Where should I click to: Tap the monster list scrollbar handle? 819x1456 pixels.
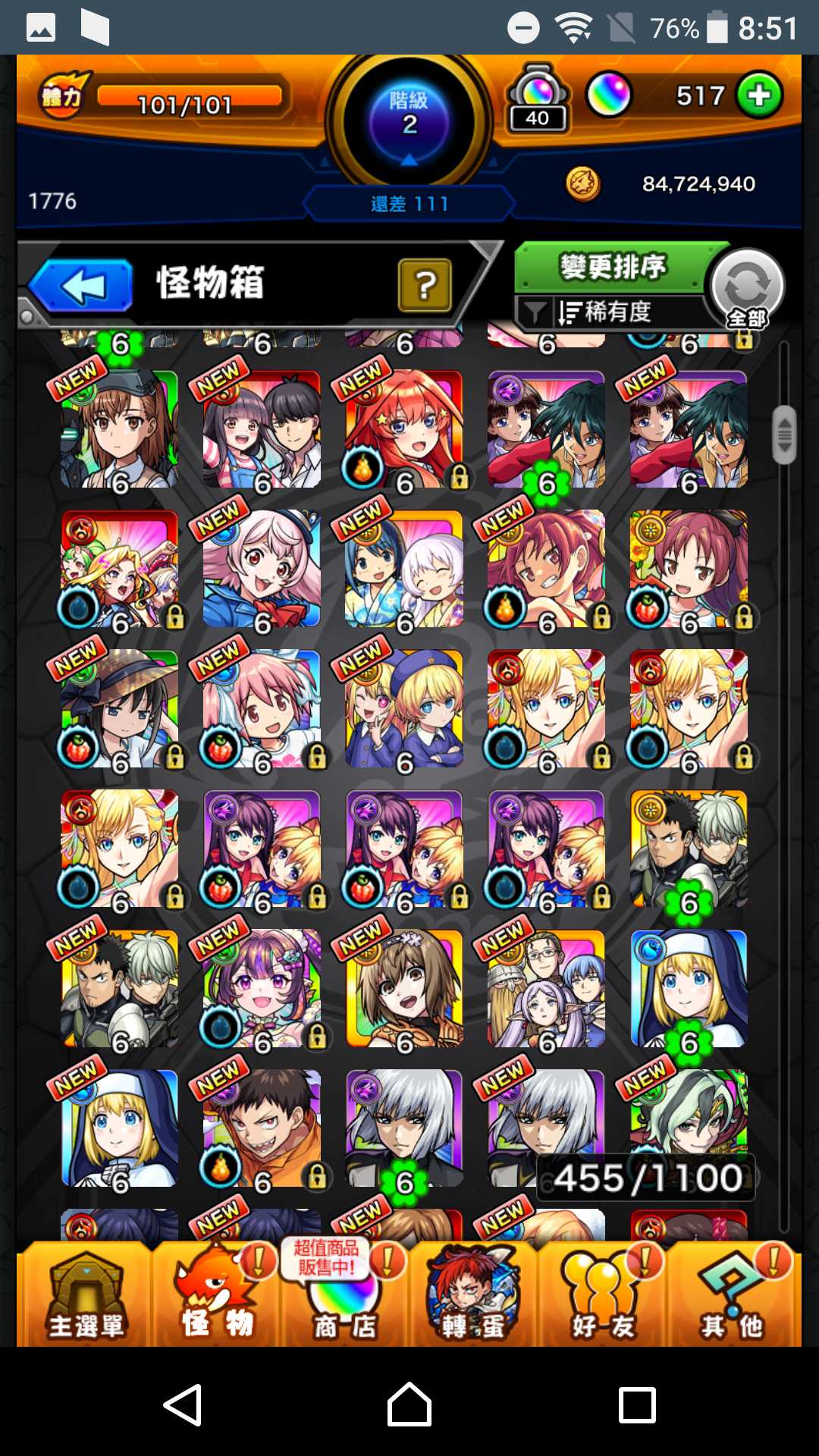pyautogui.click(x=784, y=435)
